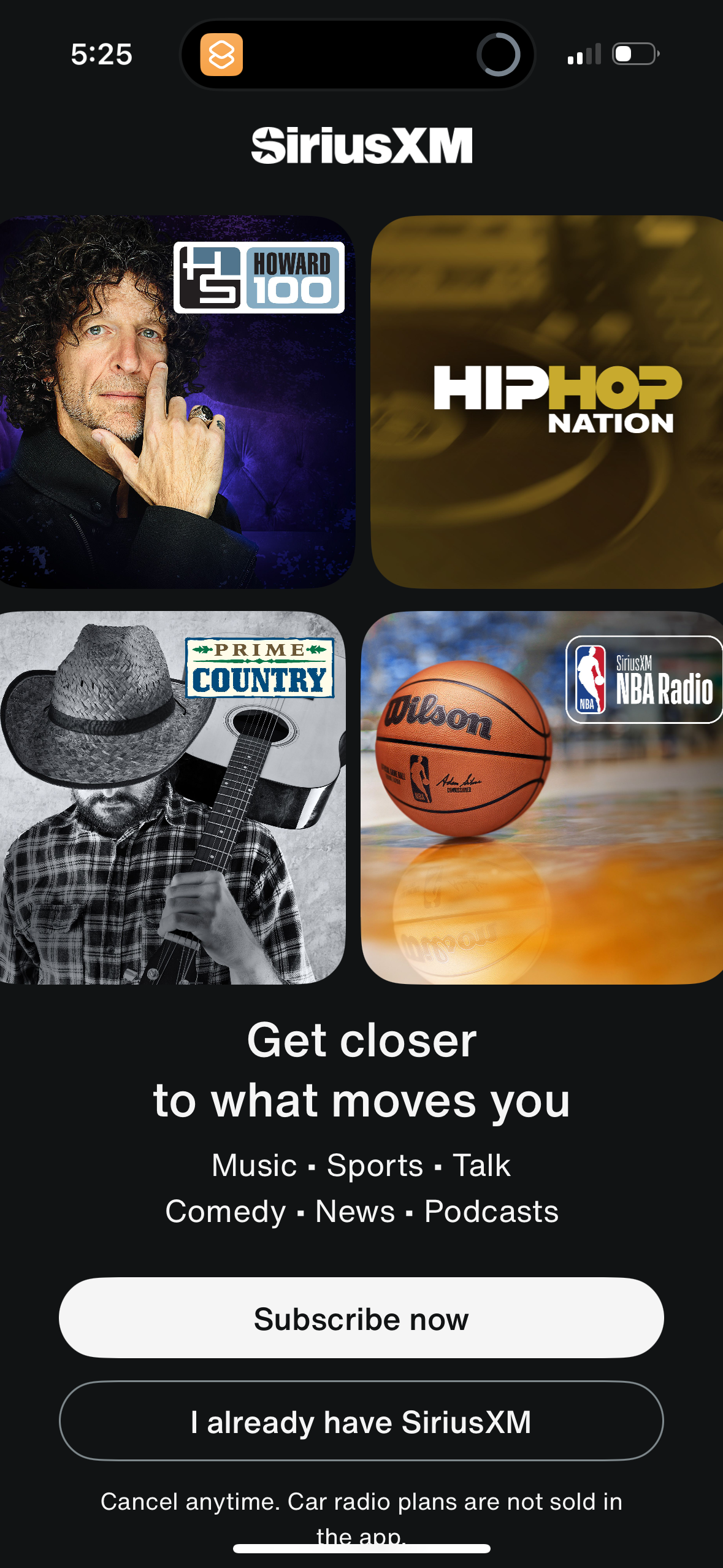
Task: Tap the Music category label
Action: tap(255, 1165)
